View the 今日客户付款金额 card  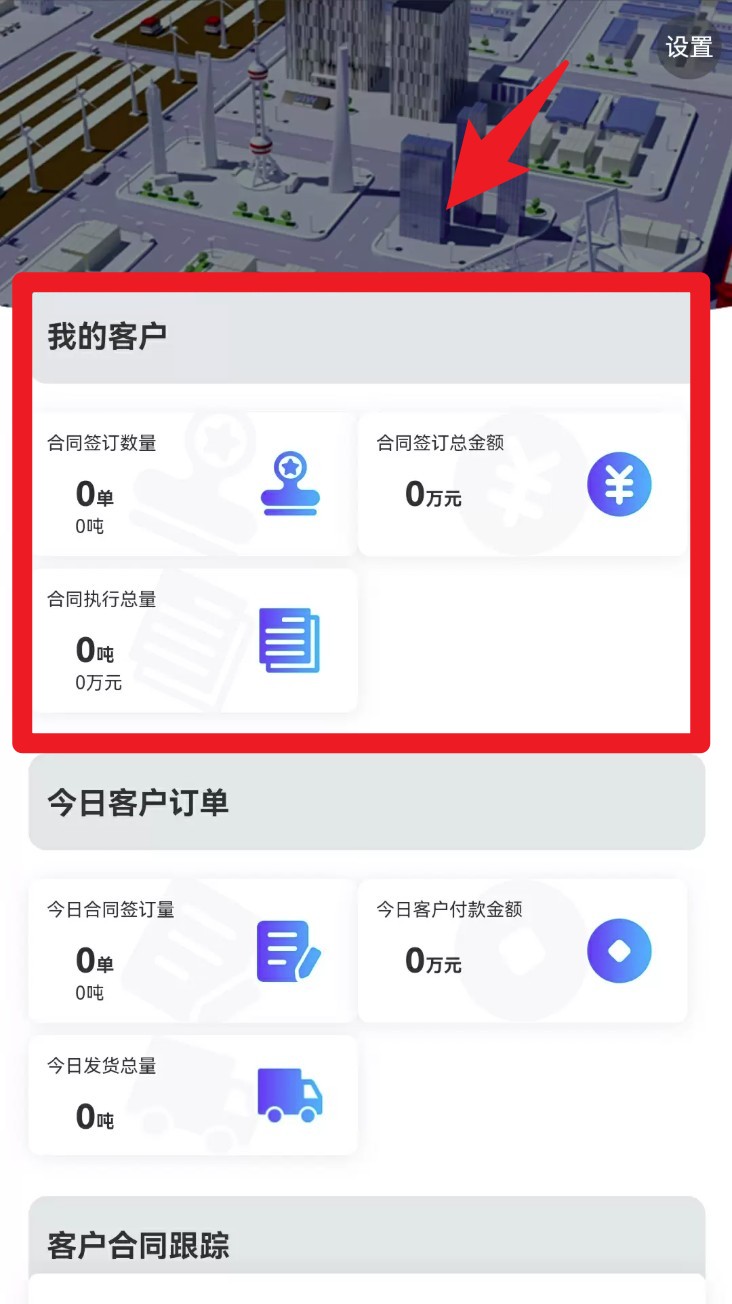point(522,951)
